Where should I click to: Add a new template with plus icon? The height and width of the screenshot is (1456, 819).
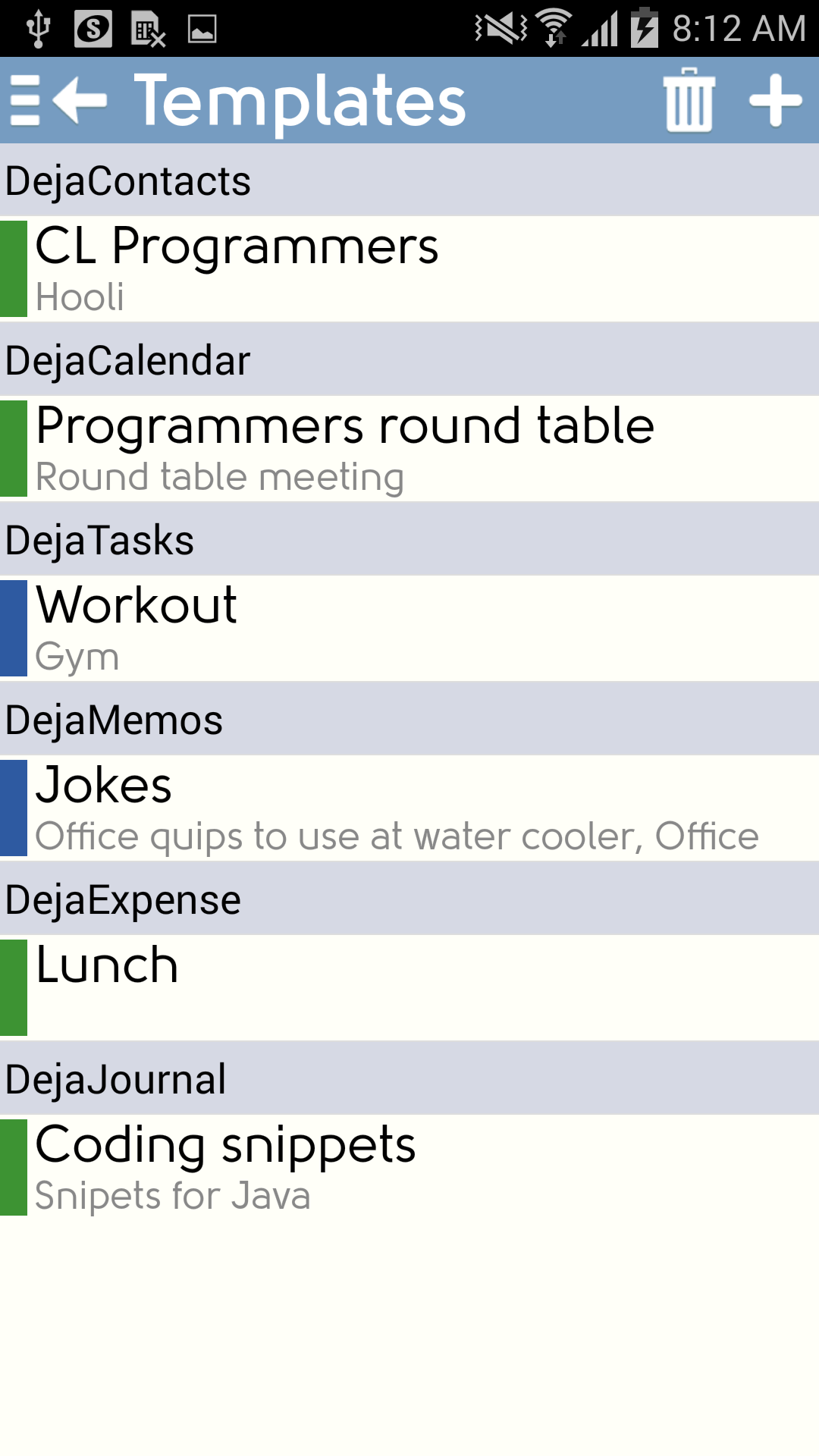click(775, 100)
